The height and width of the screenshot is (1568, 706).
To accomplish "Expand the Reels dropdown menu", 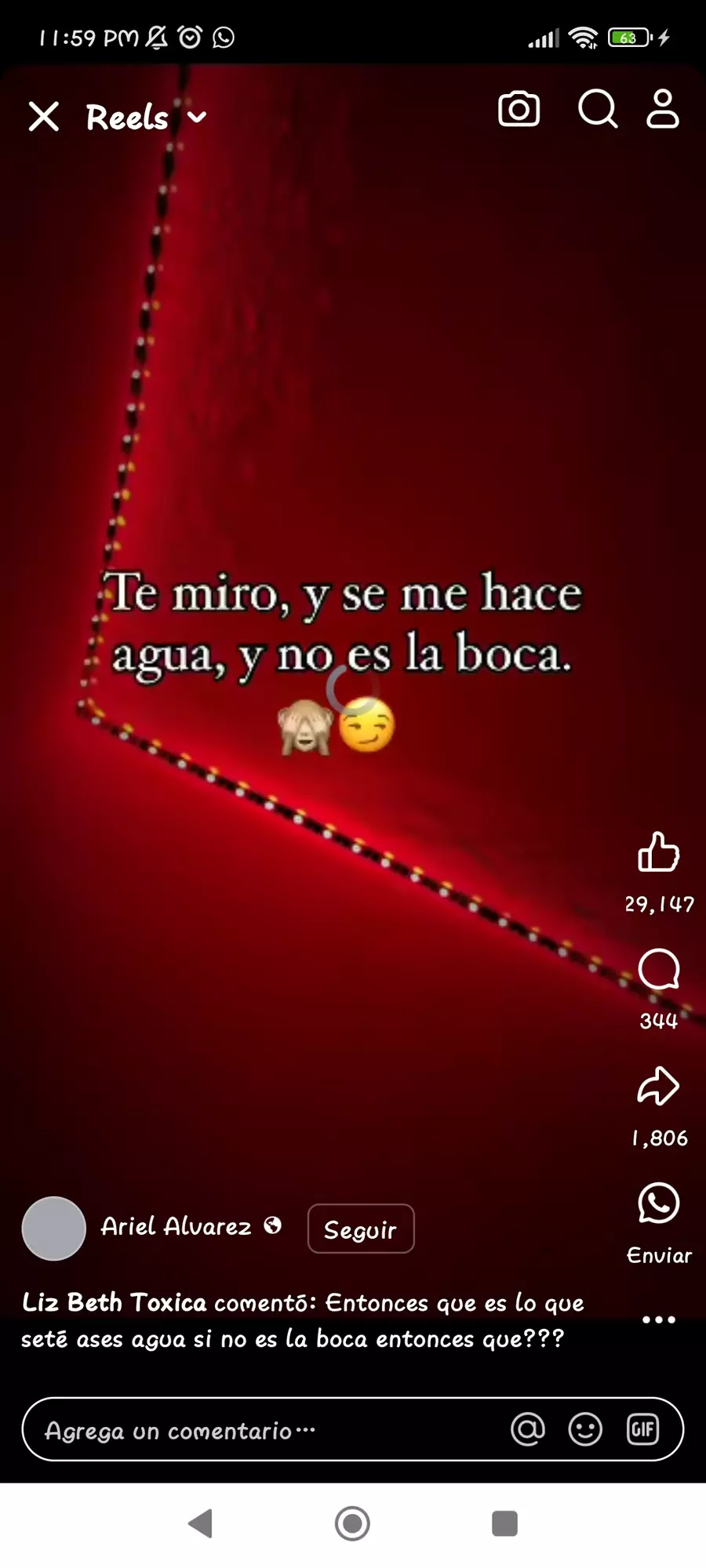I will click(196, 118).
